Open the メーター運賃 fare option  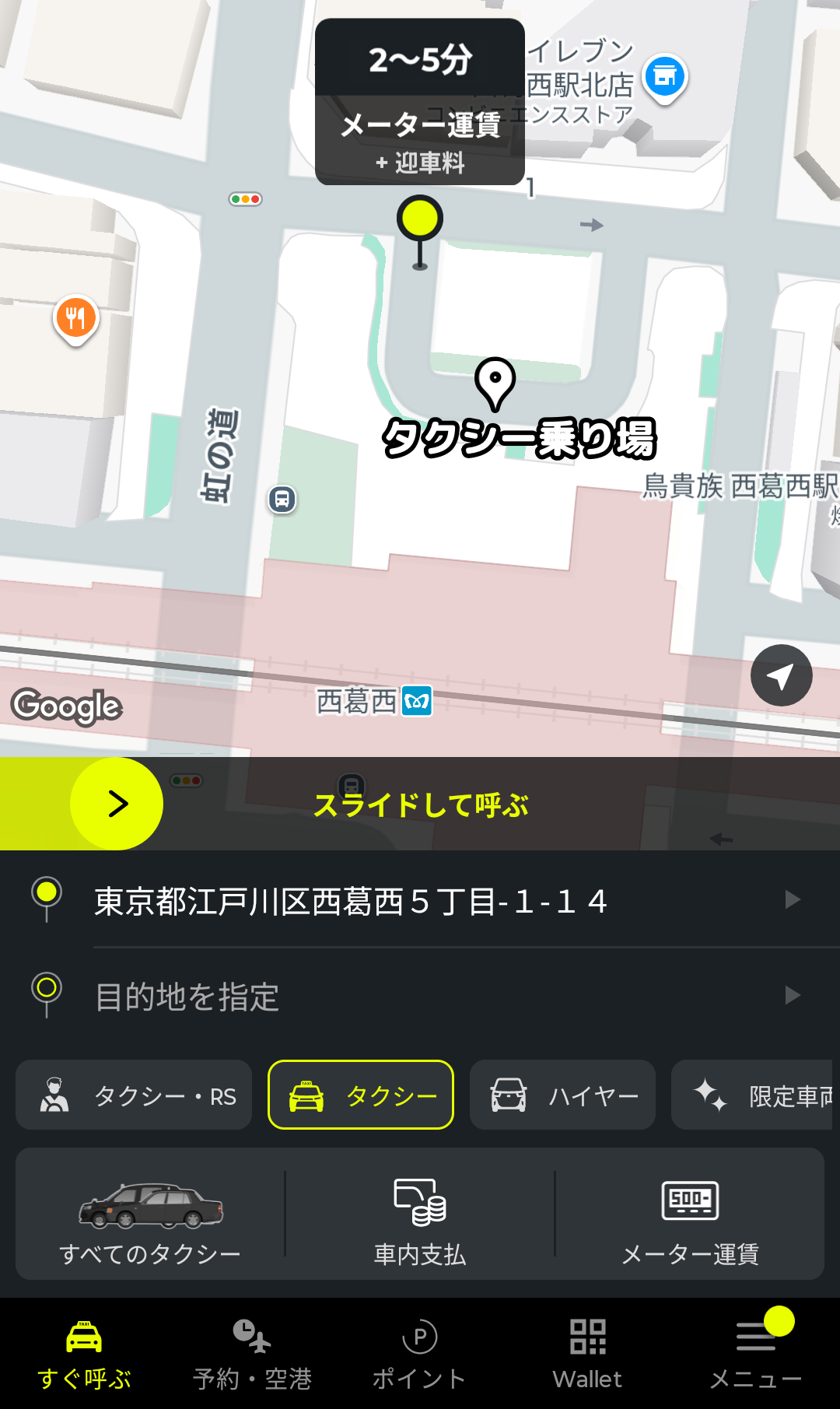pos(690,1214)
